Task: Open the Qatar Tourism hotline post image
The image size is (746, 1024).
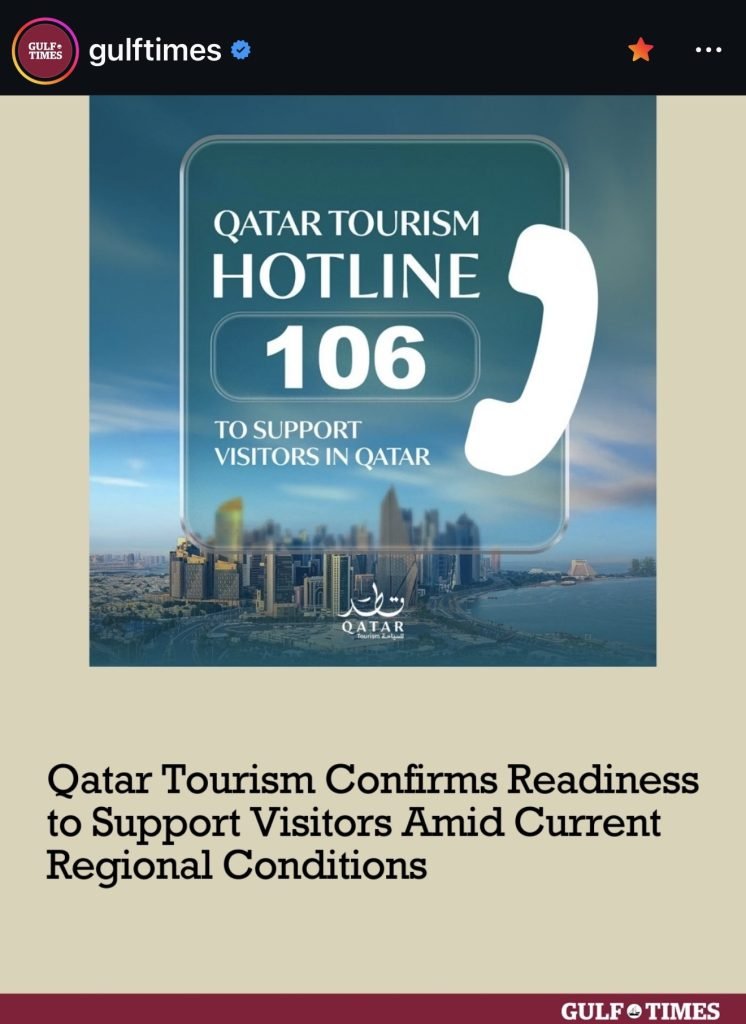Action: tap(373, 380)
